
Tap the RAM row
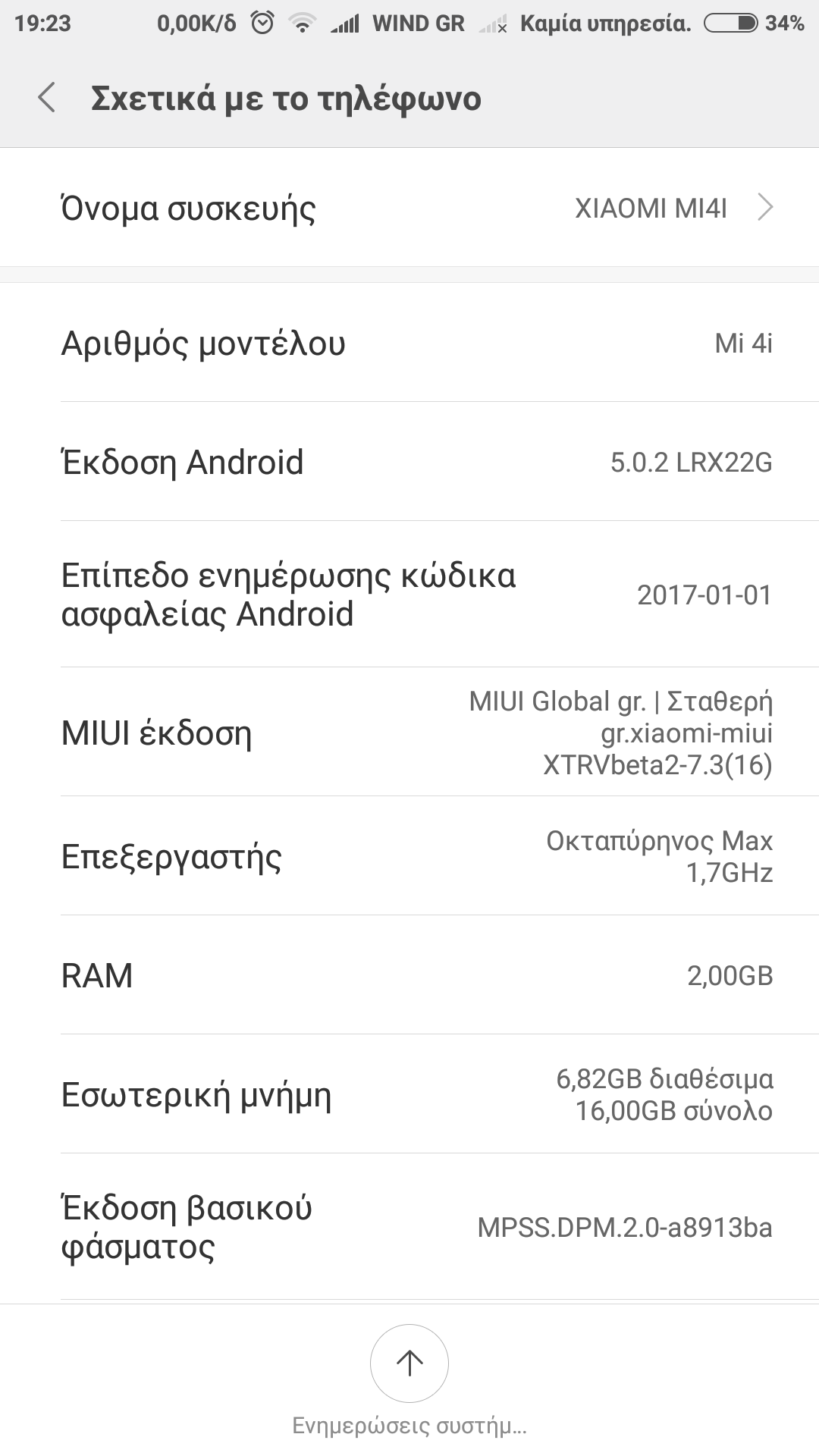pyautogui.click(x=409, y=975)
